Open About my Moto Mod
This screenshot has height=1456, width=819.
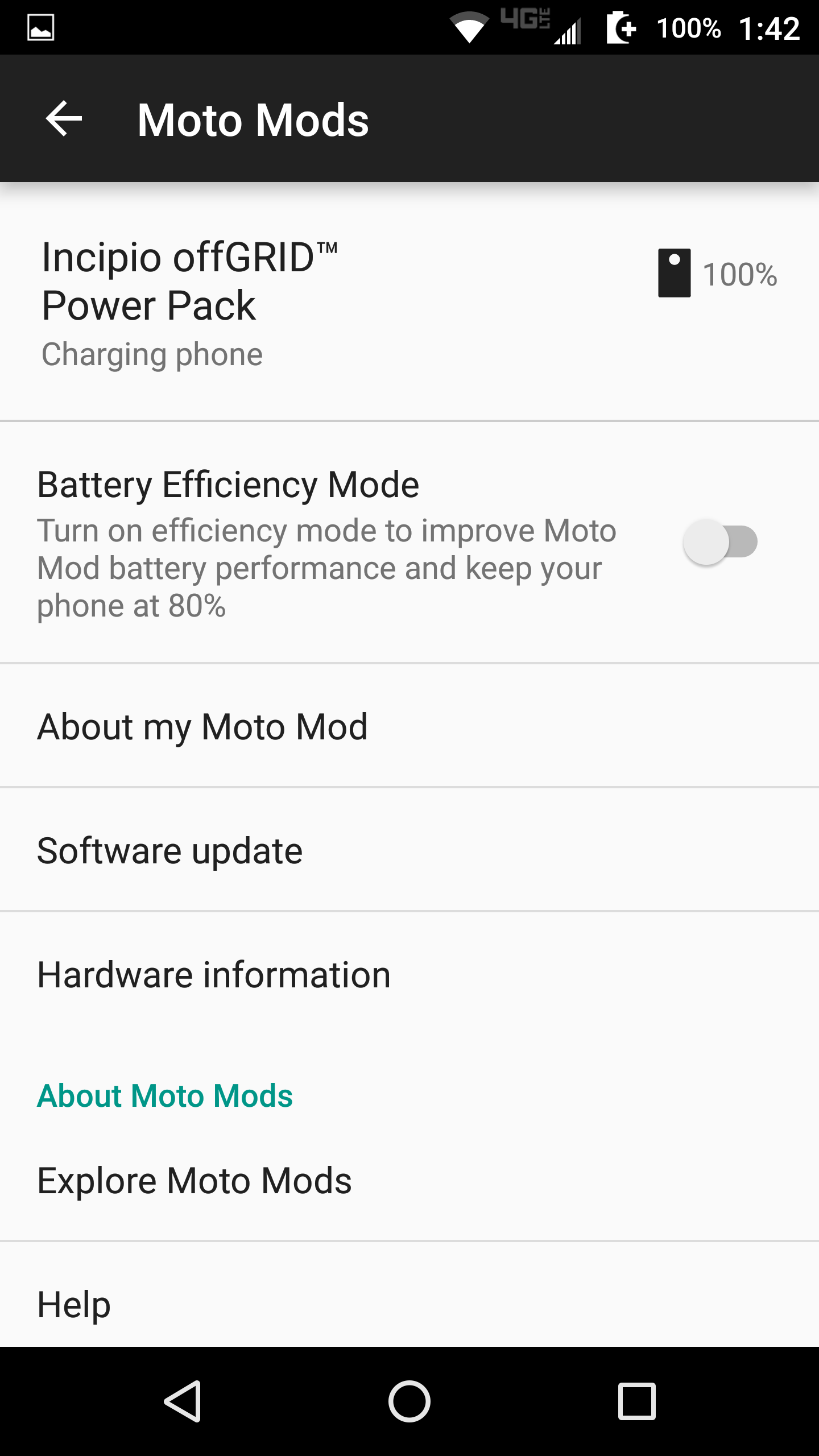(409, 726)
